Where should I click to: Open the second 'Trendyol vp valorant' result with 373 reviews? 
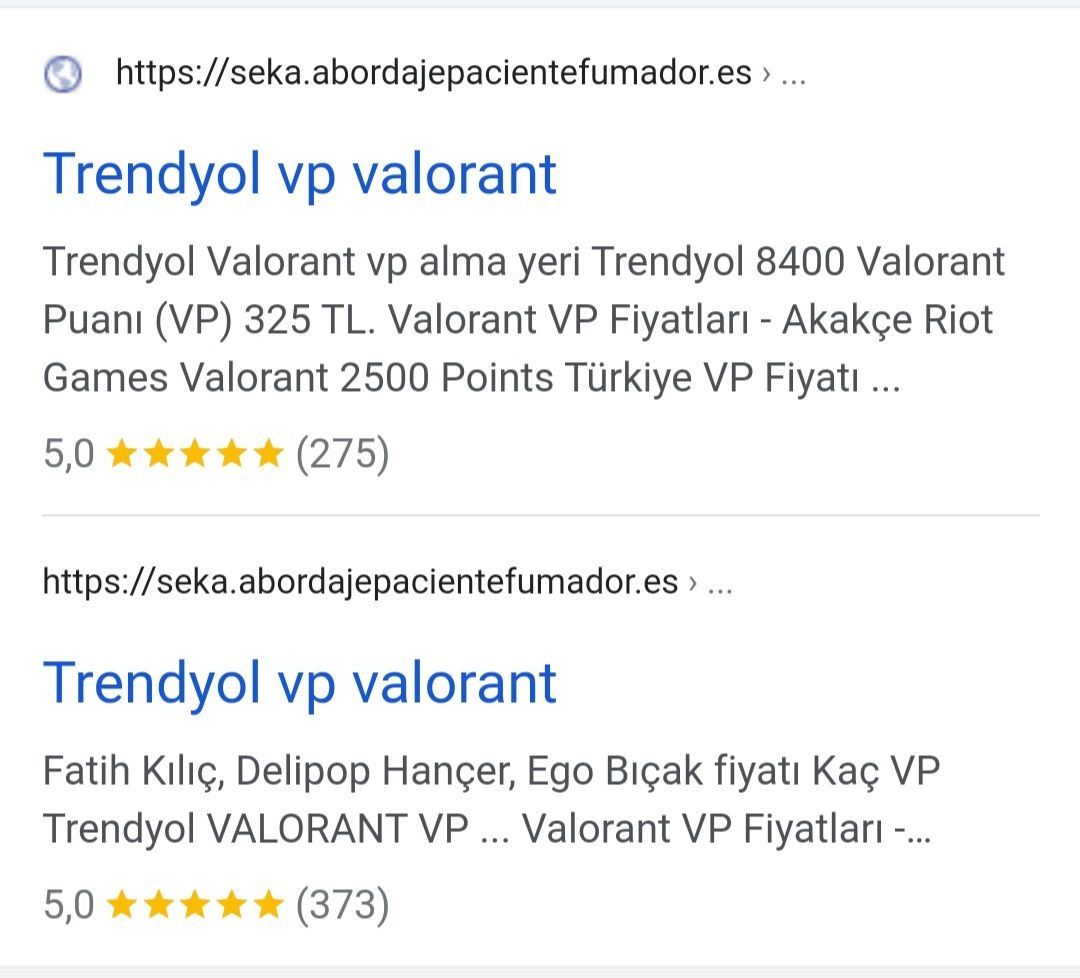click(x=300, y=683)
